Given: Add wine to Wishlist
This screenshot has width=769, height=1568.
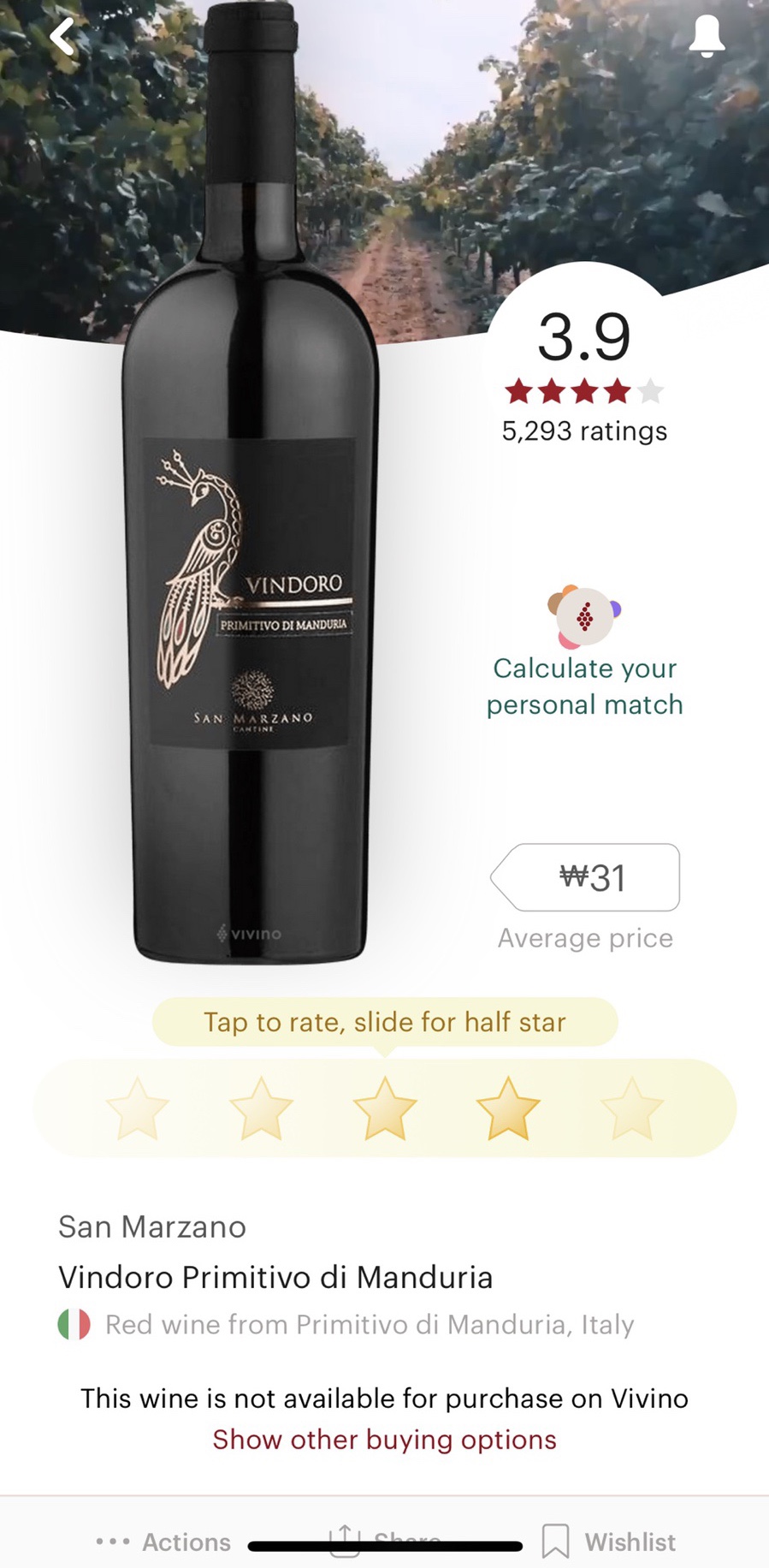Looking at the screenshot, I should tap(609, 1541).
